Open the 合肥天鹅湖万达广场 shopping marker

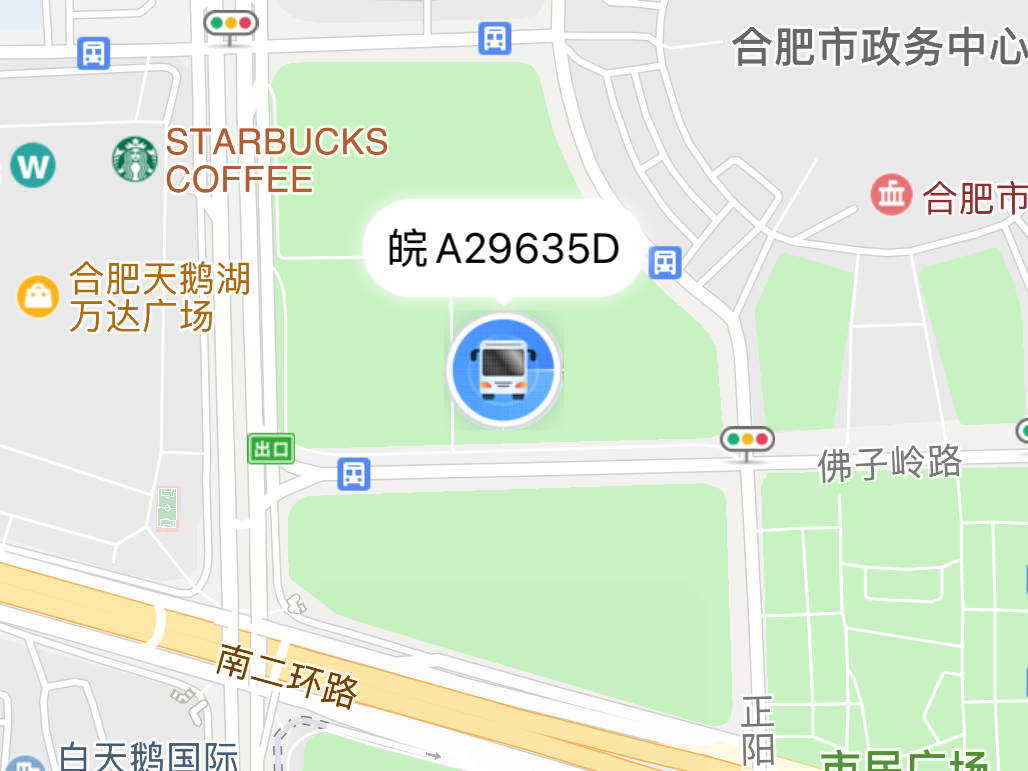point(38,296)
